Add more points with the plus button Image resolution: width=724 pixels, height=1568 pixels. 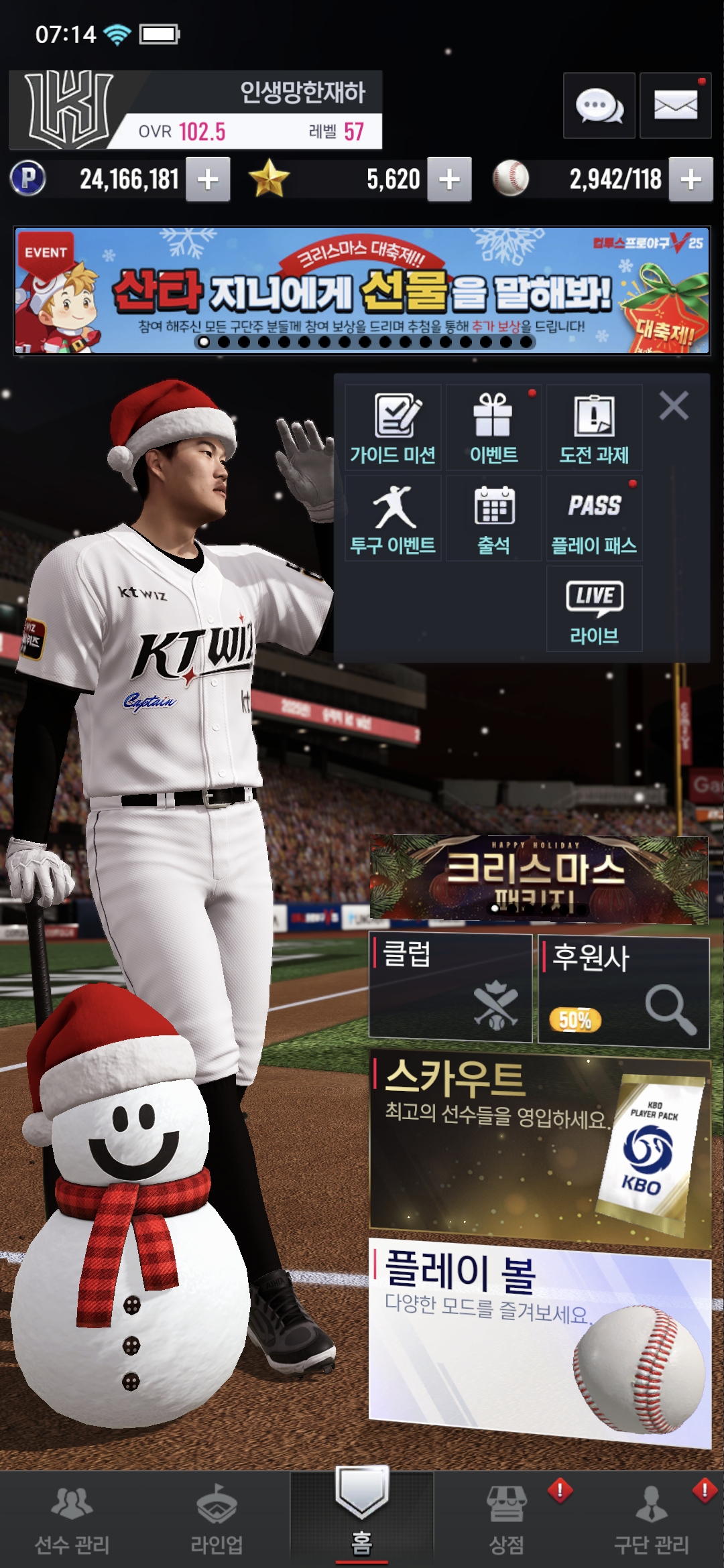point(208,180)
